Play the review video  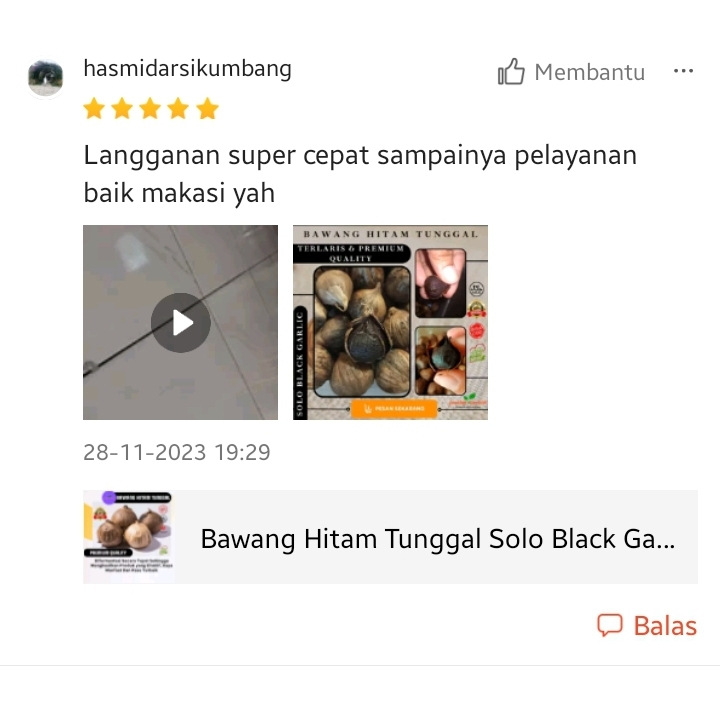click(x=181, y=322)
